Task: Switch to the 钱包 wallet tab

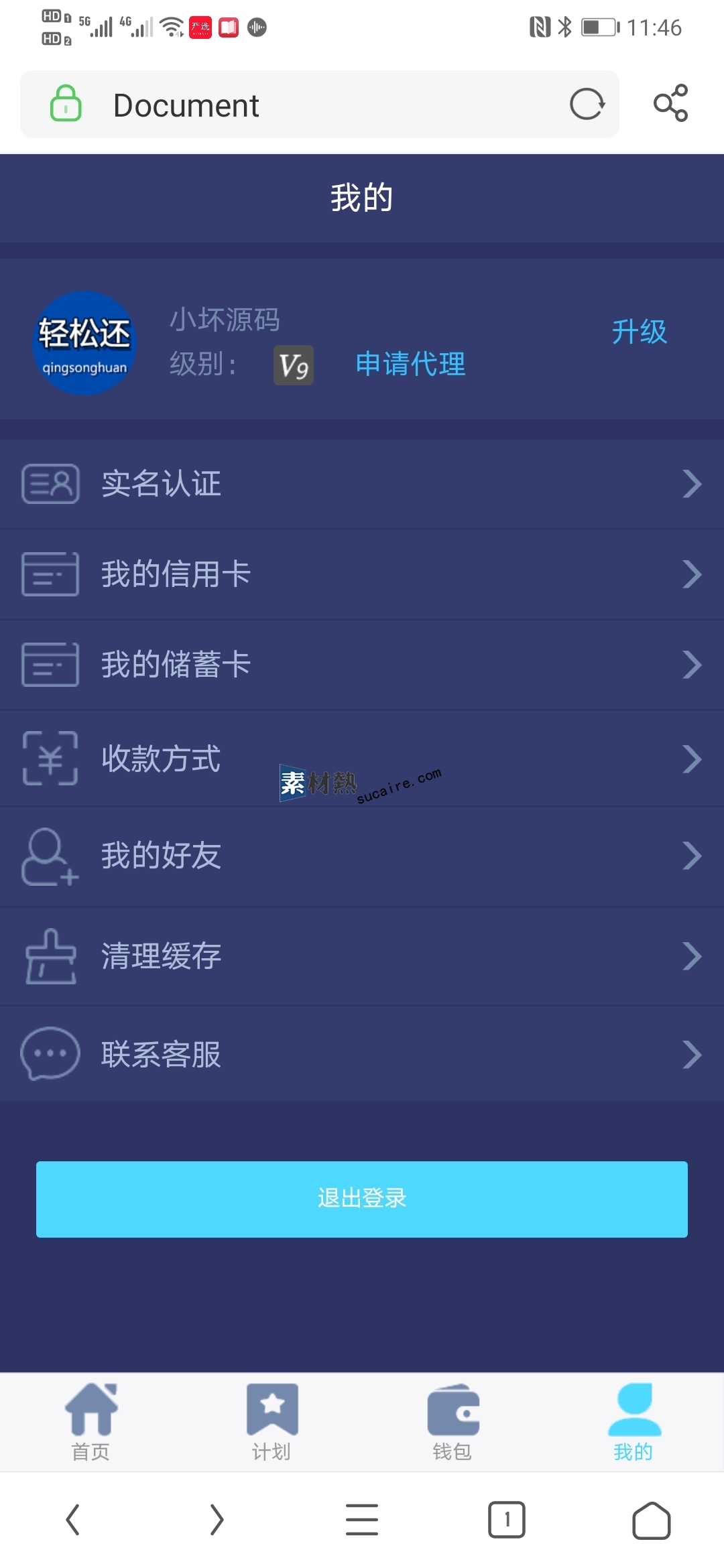Action: (x=452, y=1422)
